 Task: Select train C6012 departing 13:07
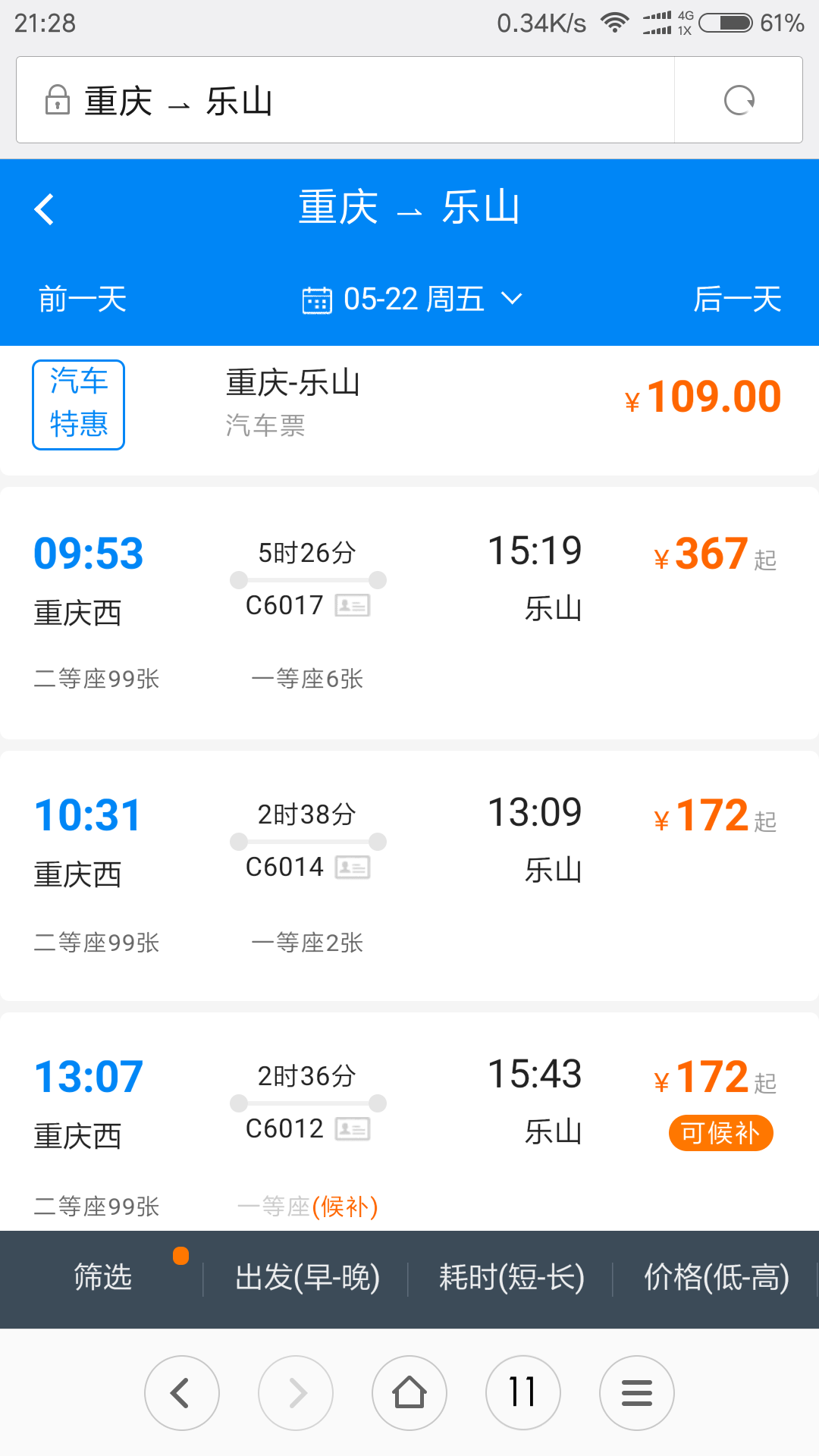point(409,1122)
